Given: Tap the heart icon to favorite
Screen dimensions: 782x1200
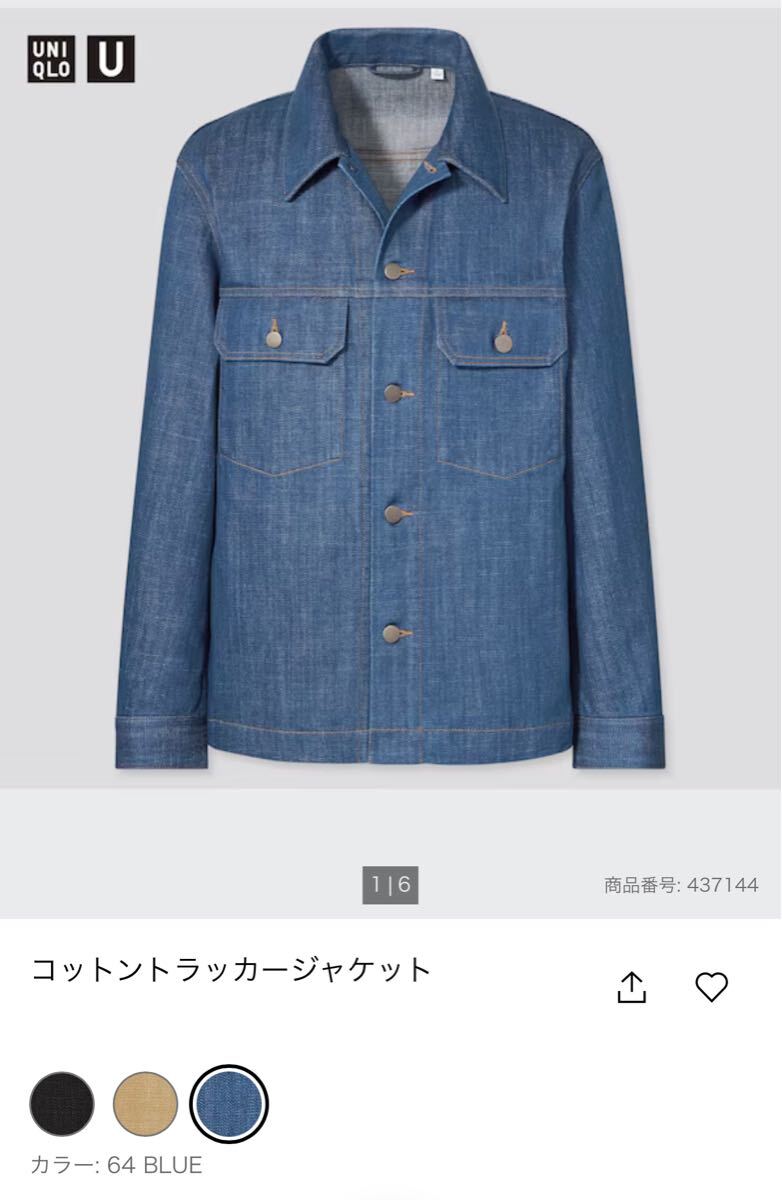Looking at the screenshot, I should [x=712, y=986].
